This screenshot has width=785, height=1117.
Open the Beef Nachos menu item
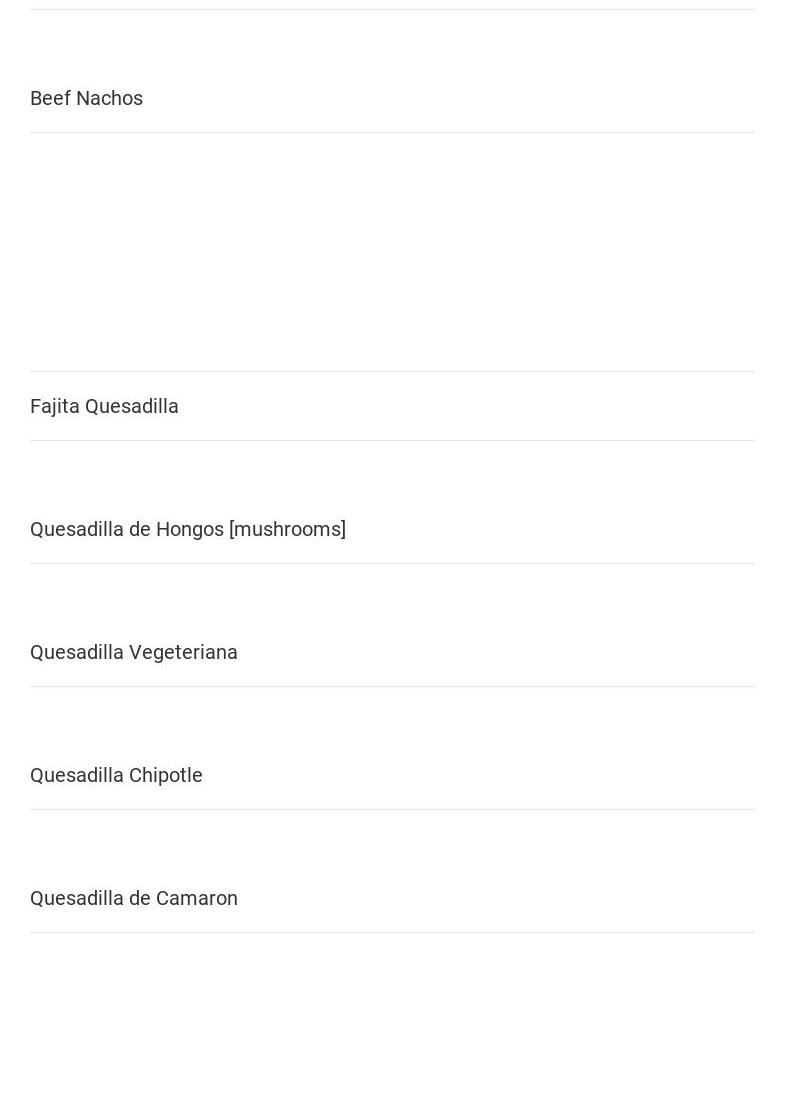click(87, 98)
